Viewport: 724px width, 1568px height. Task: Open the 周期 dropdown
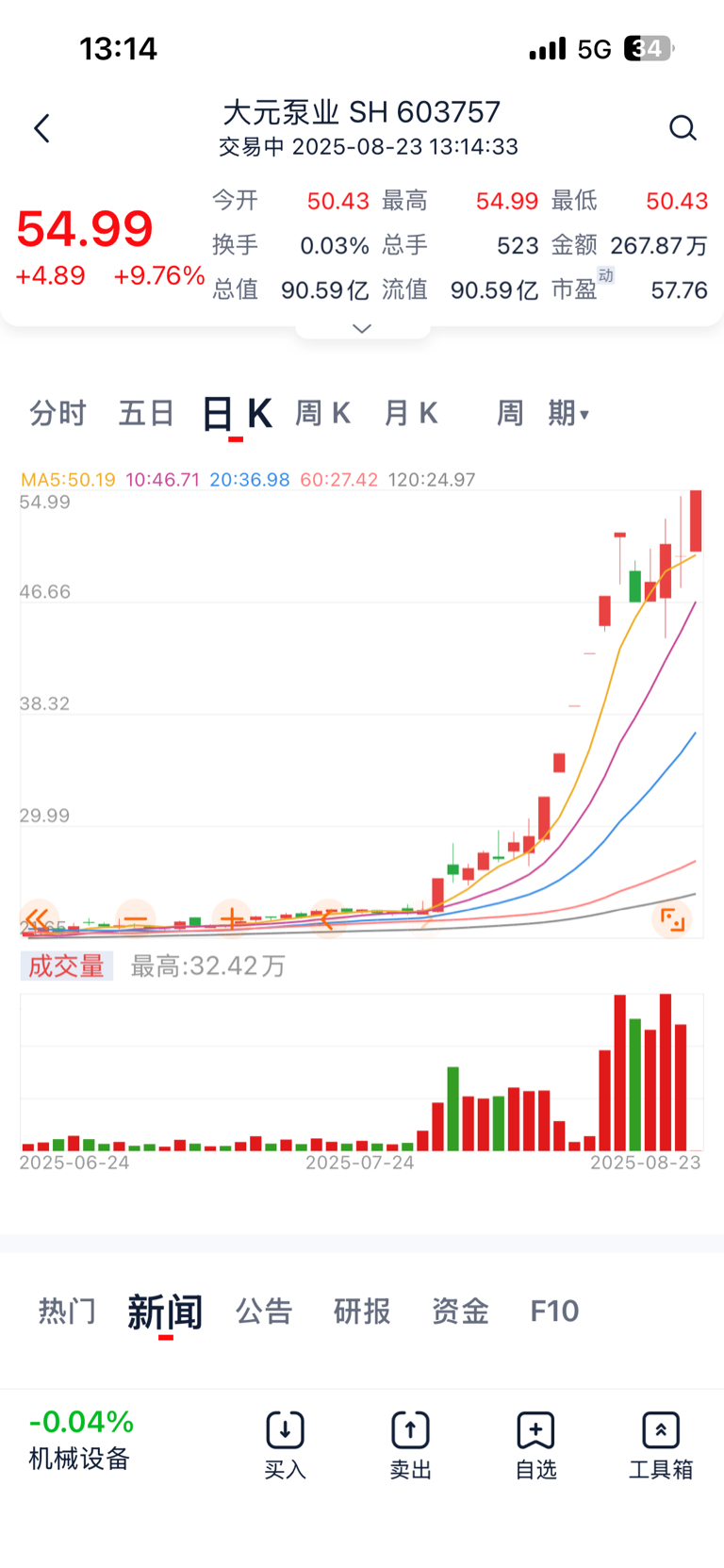tap(543, 413)
